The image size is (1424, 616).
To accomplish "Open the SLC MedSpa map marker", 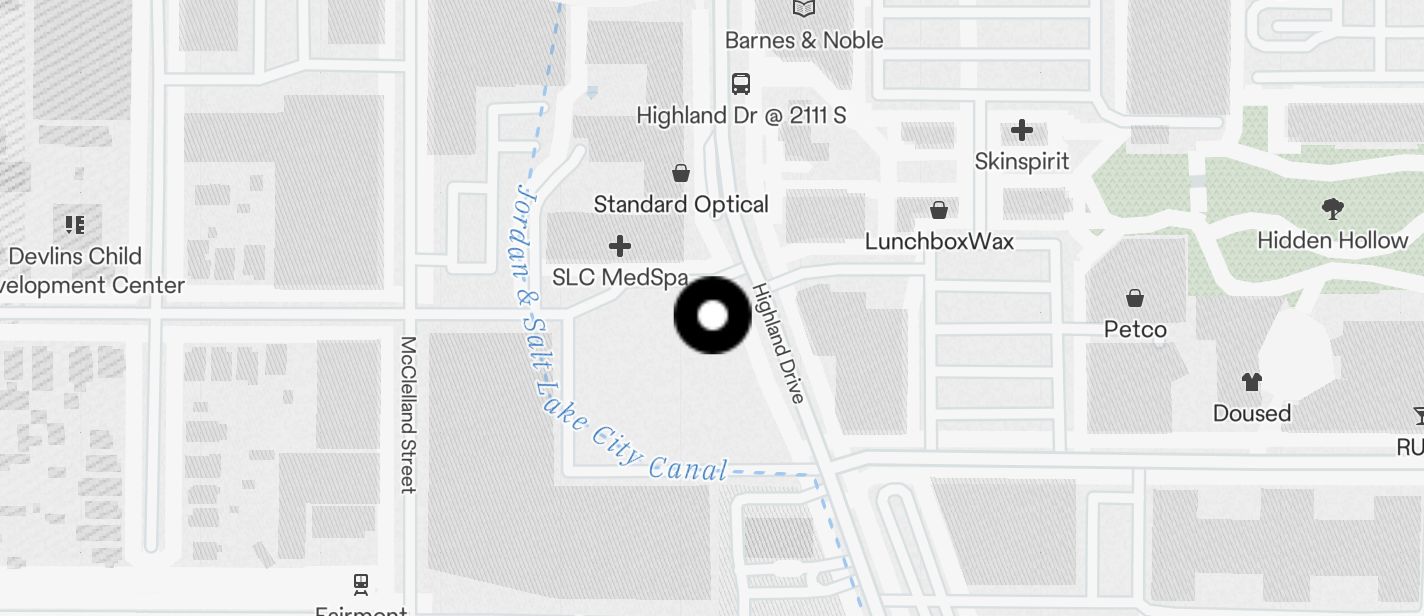I will pos(620,245).
